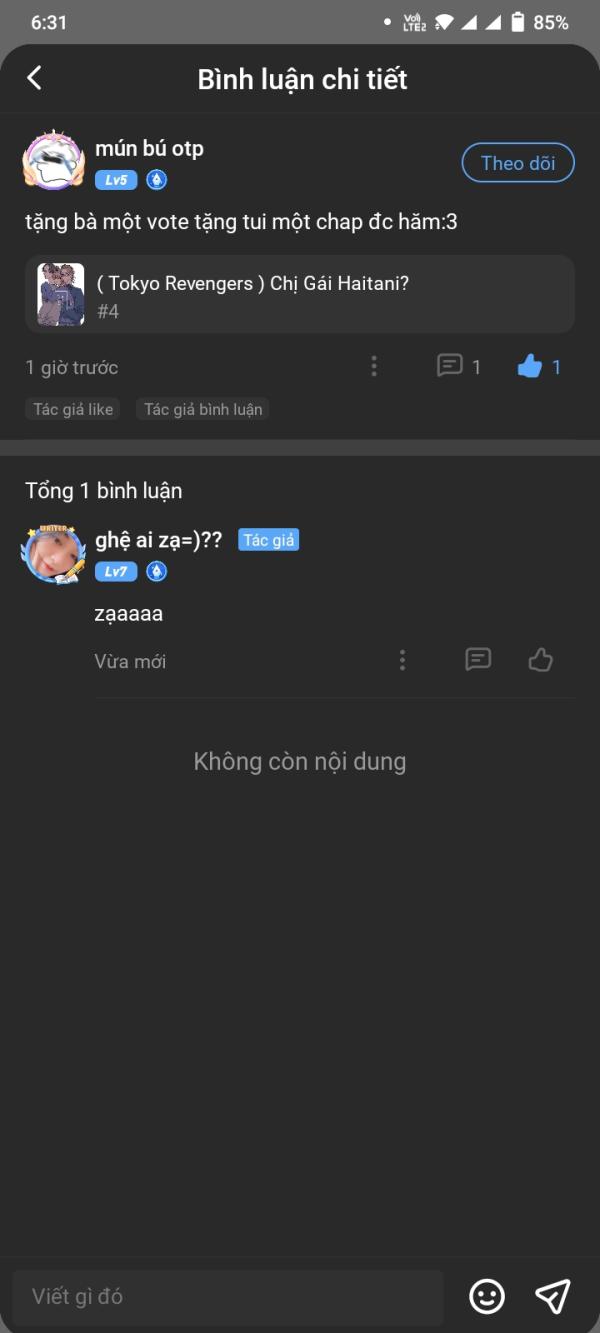Open mún bú otp's profile avatar
The image size is (600, 1333).
[x=53, y=160]
